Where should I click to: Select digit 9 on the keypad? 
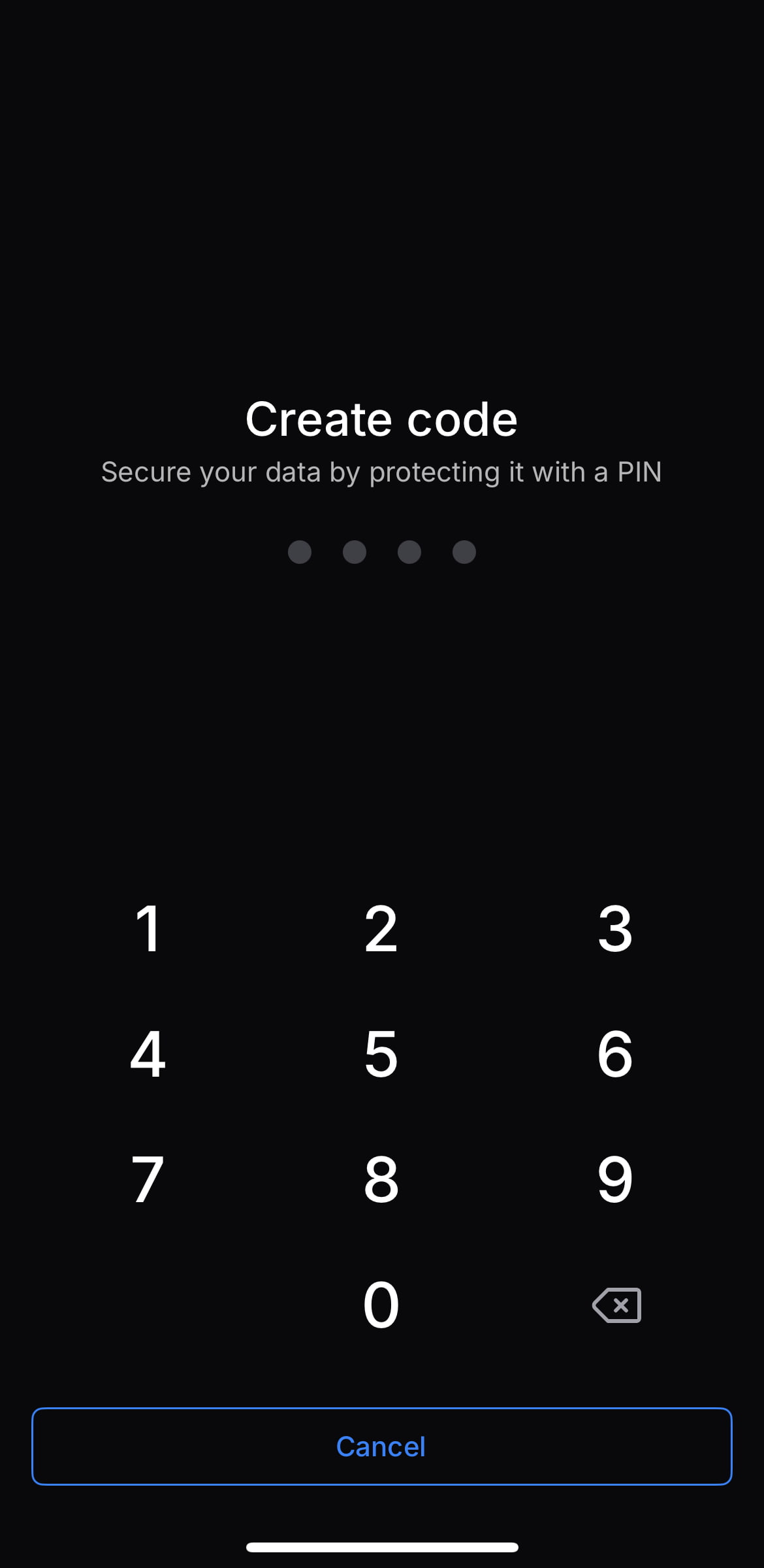[x=615, y=1179]
